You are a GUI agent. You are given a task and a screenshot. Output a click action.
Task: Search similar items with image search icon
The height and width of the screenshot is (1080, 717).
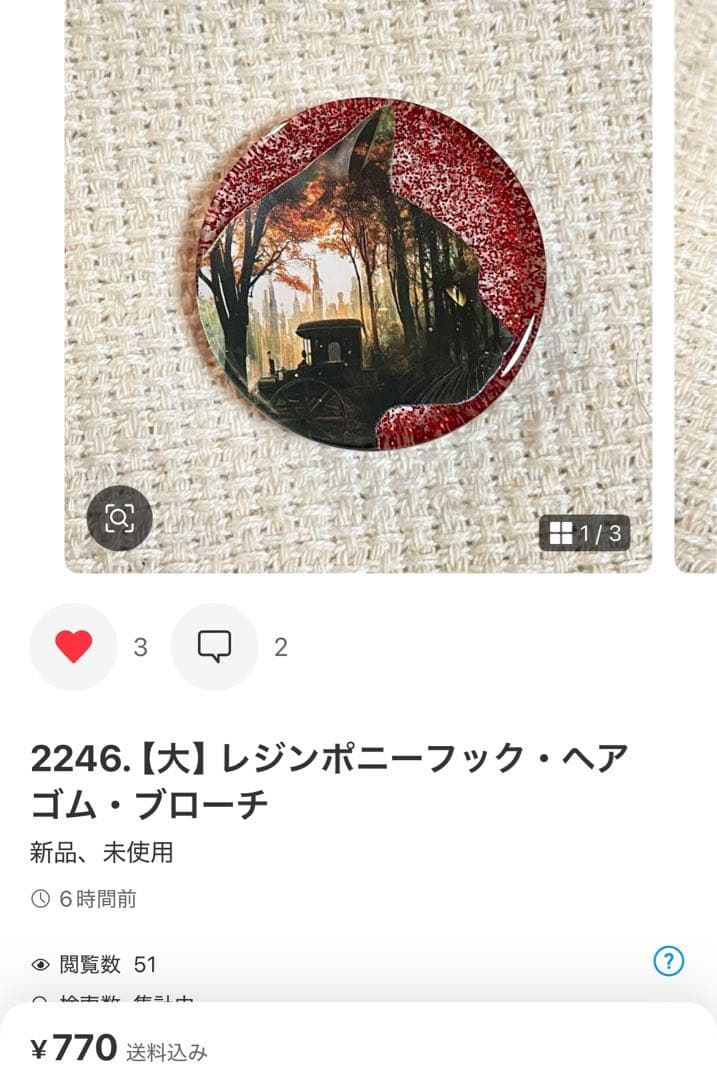click(119, 518)
